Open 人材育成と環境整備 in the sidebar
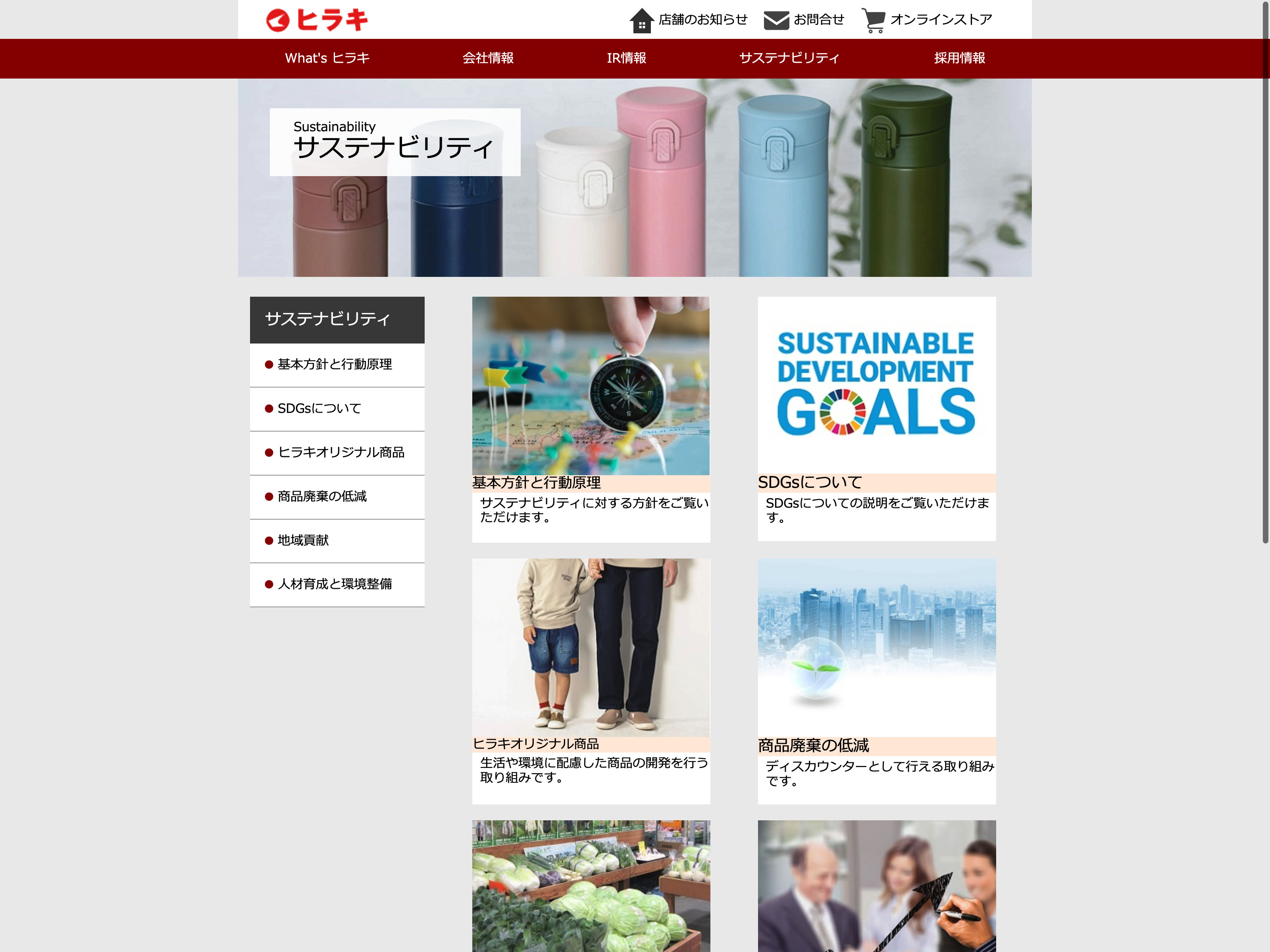 coord(335,584)
